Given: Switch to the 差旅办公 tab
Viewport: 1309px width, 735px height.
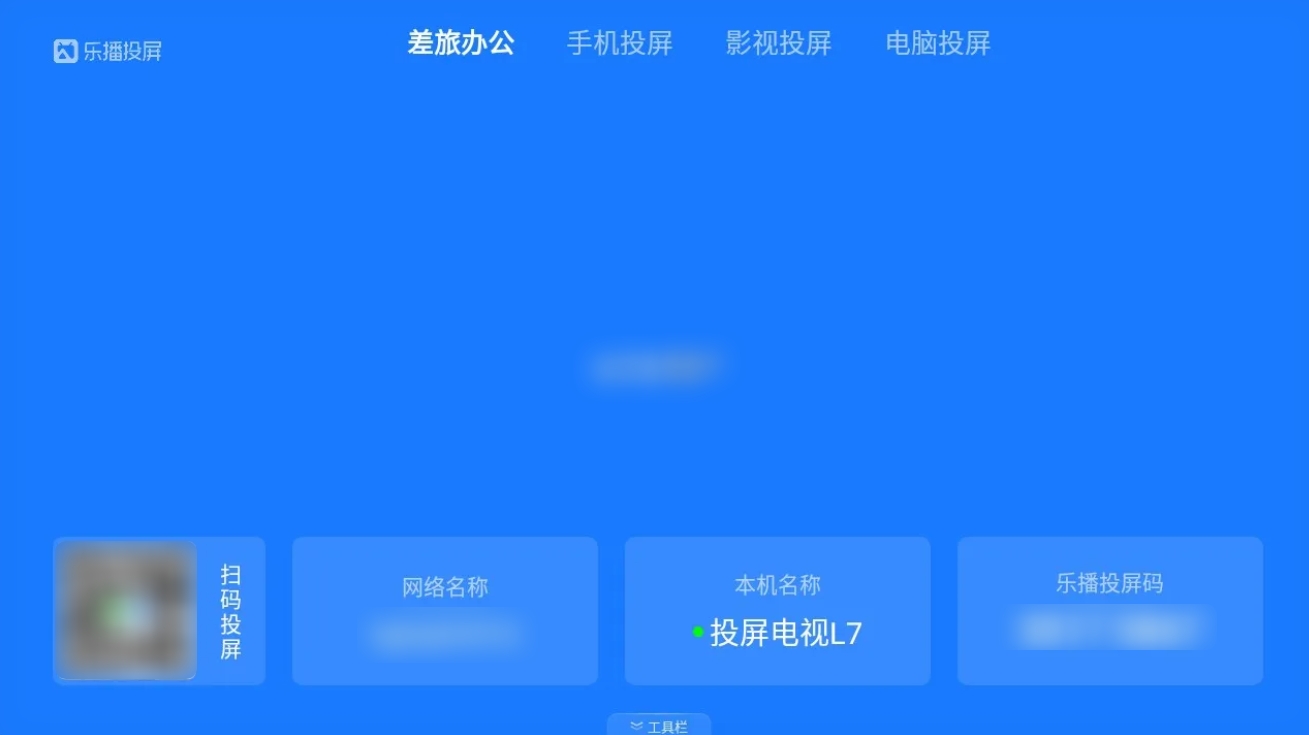Looking at the screenshot, I should tap(461, 43).
